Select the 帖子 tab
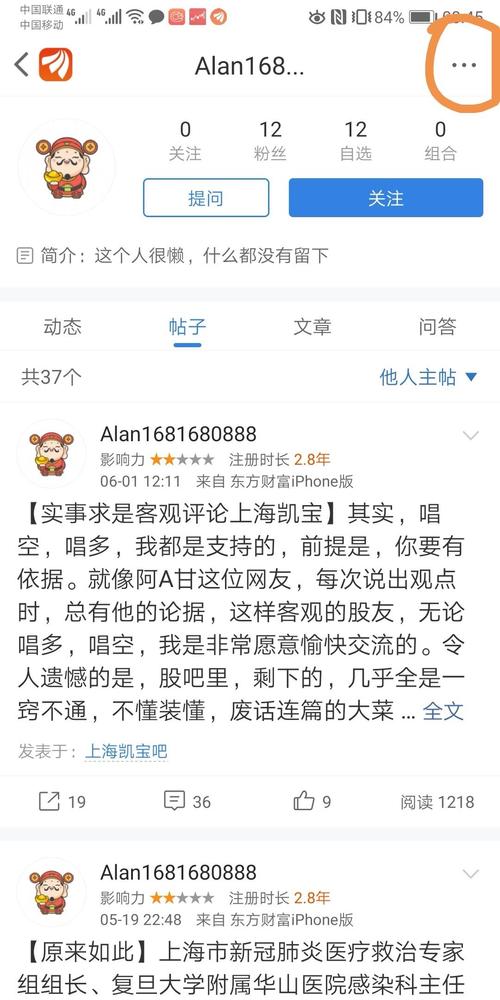Image resolution: width=500 pixels, height=1000 pixels. 188,327
